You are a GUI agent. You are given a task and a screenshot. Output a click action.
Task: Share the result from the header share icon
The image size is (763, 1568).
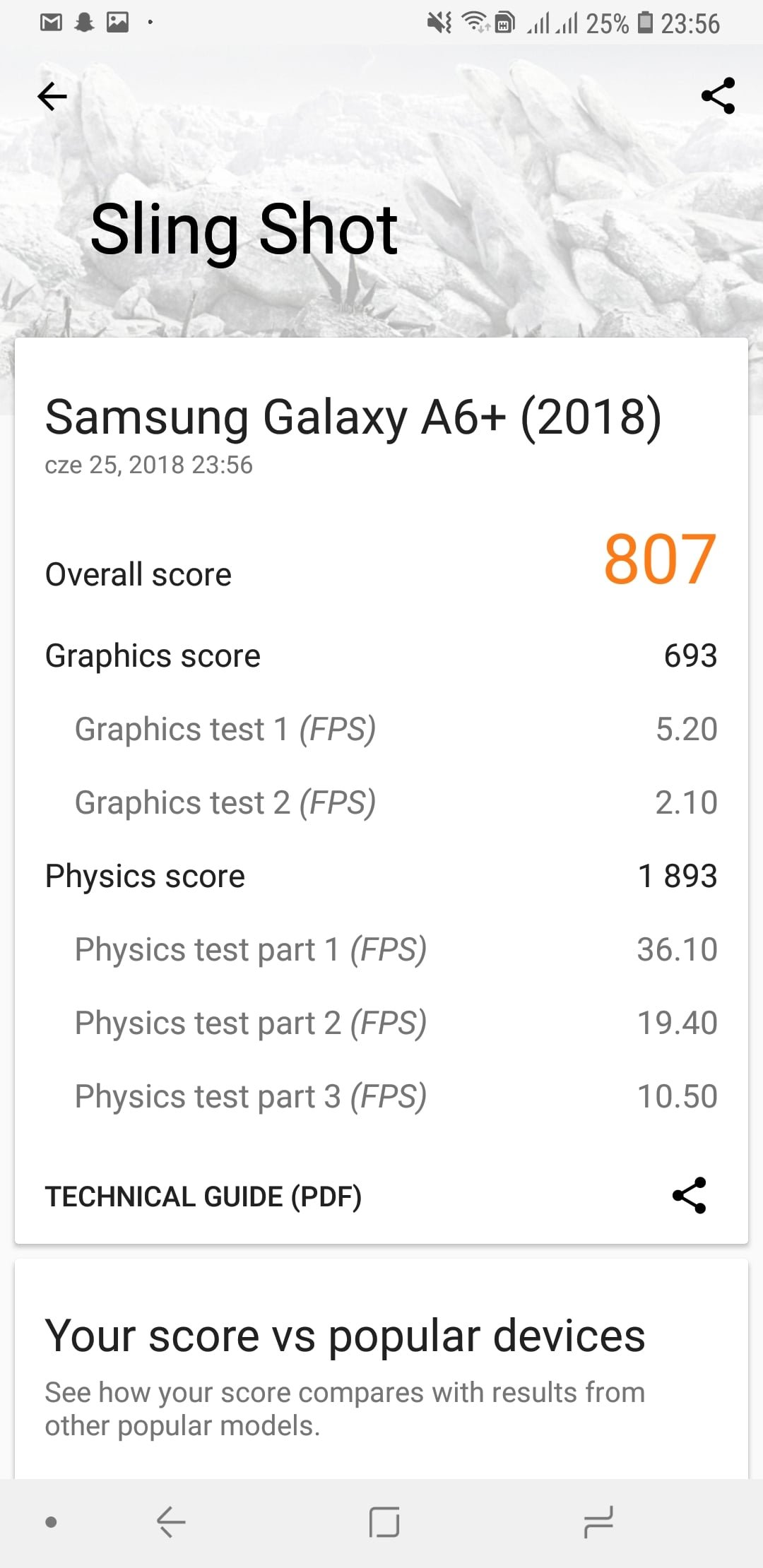718,96
